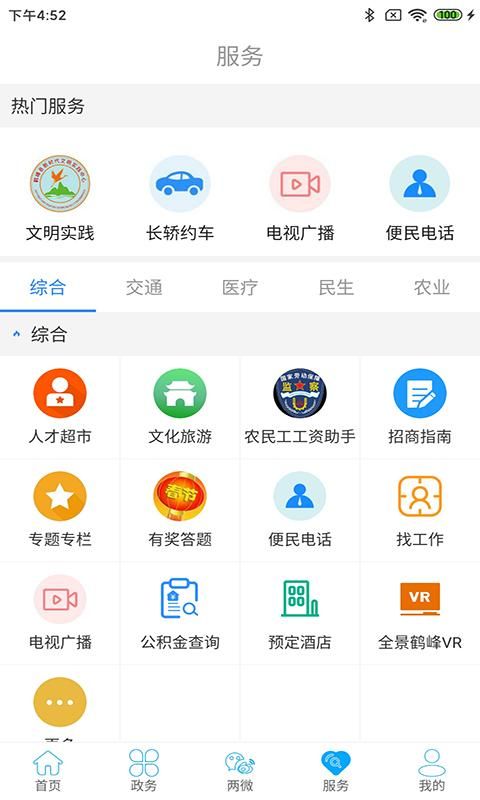The image size is (480, 800).
Task: Switch to the 政务 tab
Action: pos(144,771)
